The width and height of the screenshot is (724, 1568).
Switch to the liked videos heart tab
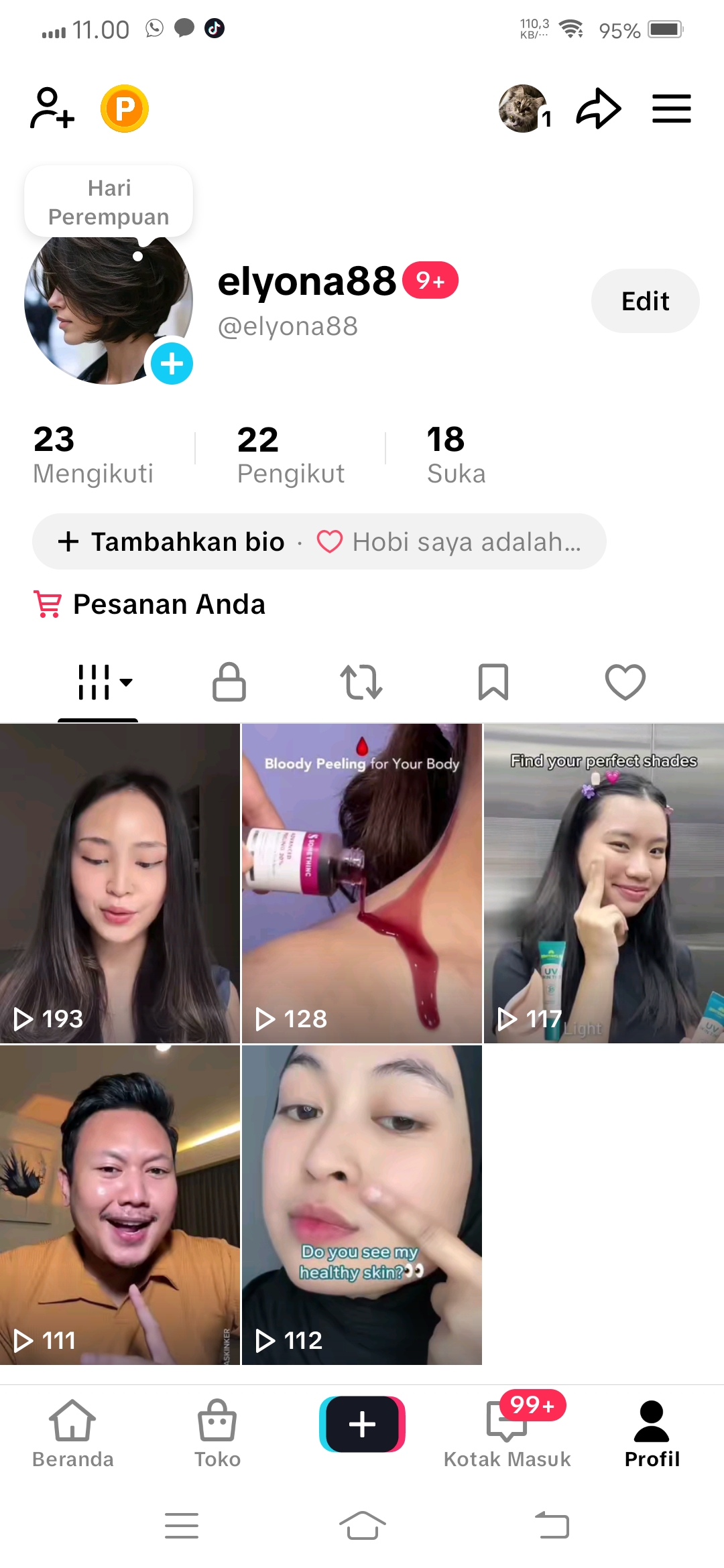click(x=625, y=682)
